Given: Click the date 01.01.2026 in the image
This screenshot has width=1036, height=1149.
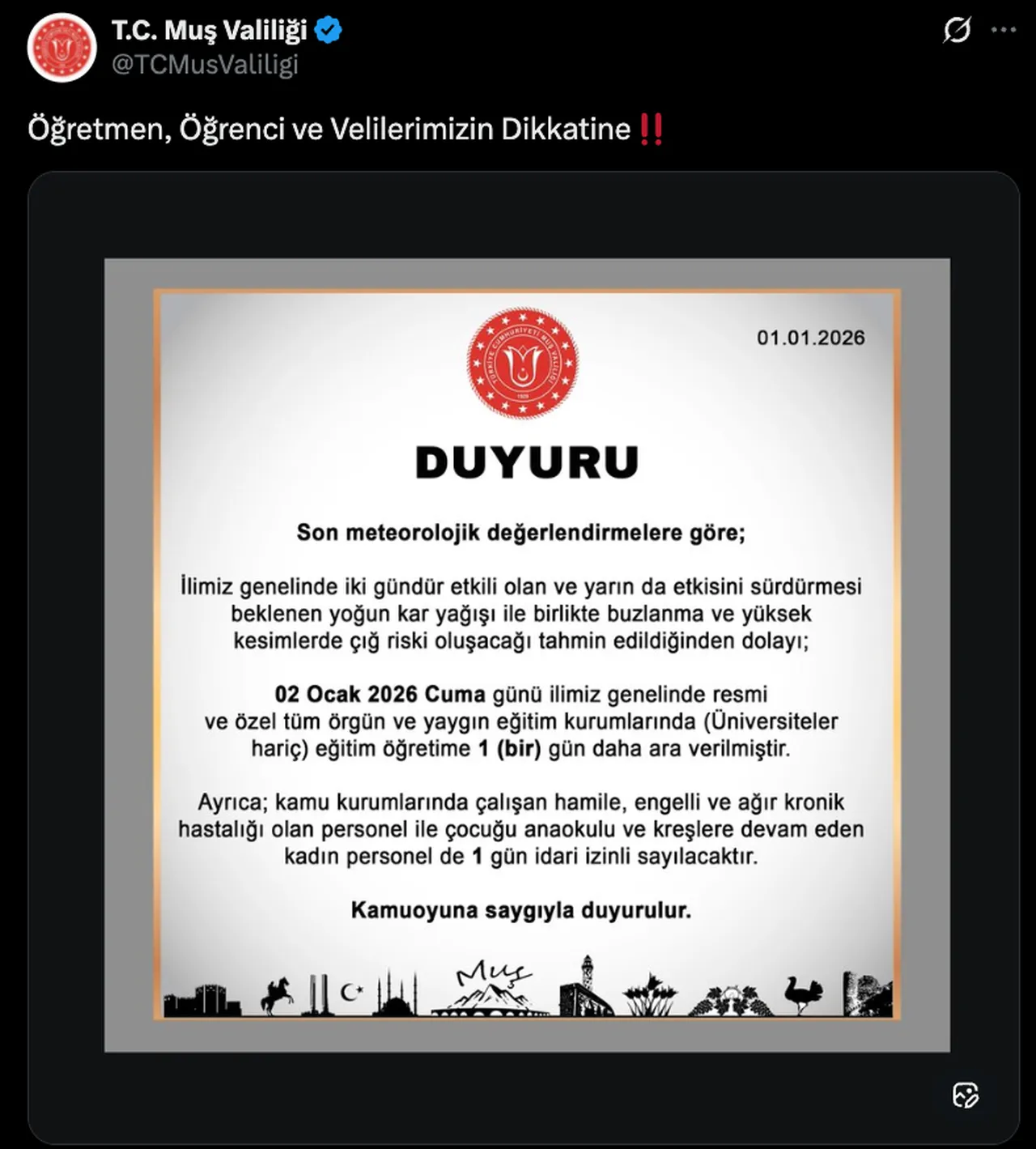Looking at the screenshot, I should point(809,338).
